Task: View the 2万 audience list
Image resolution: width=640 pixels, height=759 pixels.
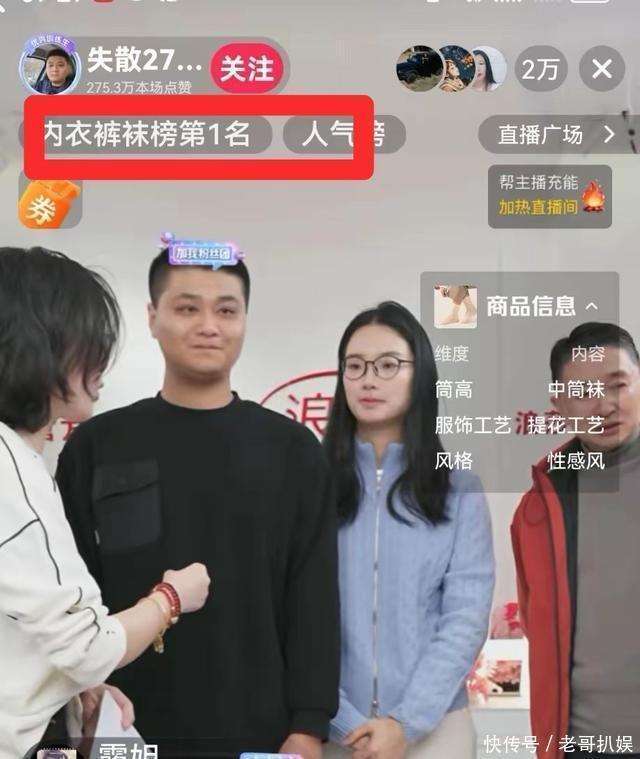Action: 540,69
